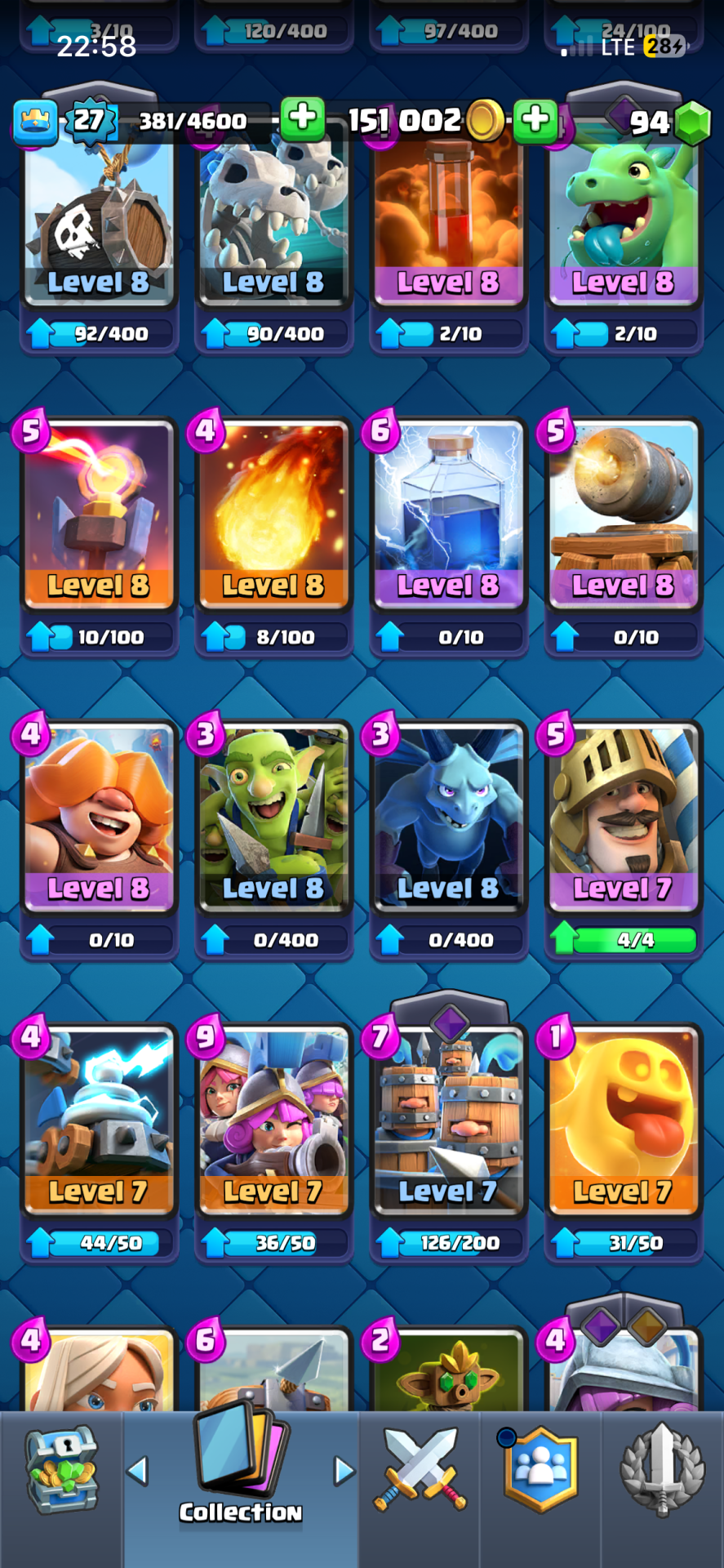This screenshot has width=724, height=1568.
Task: Select the Goblin Gang card
Action: coord(273,817)
